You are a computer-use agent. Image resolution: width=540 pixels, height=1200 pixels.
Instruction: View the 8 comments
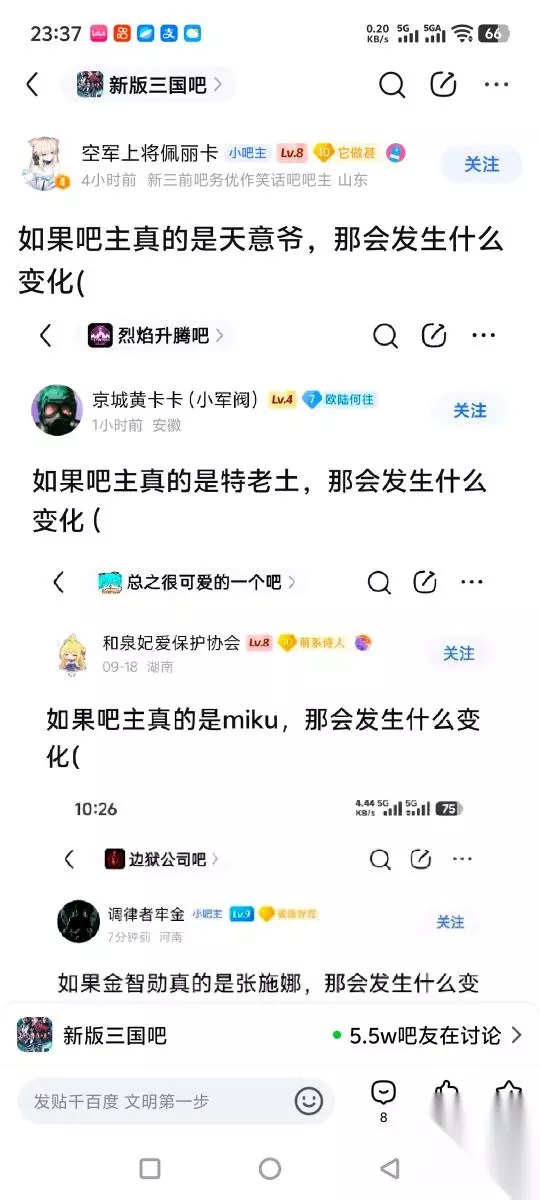coord(383,1100)
